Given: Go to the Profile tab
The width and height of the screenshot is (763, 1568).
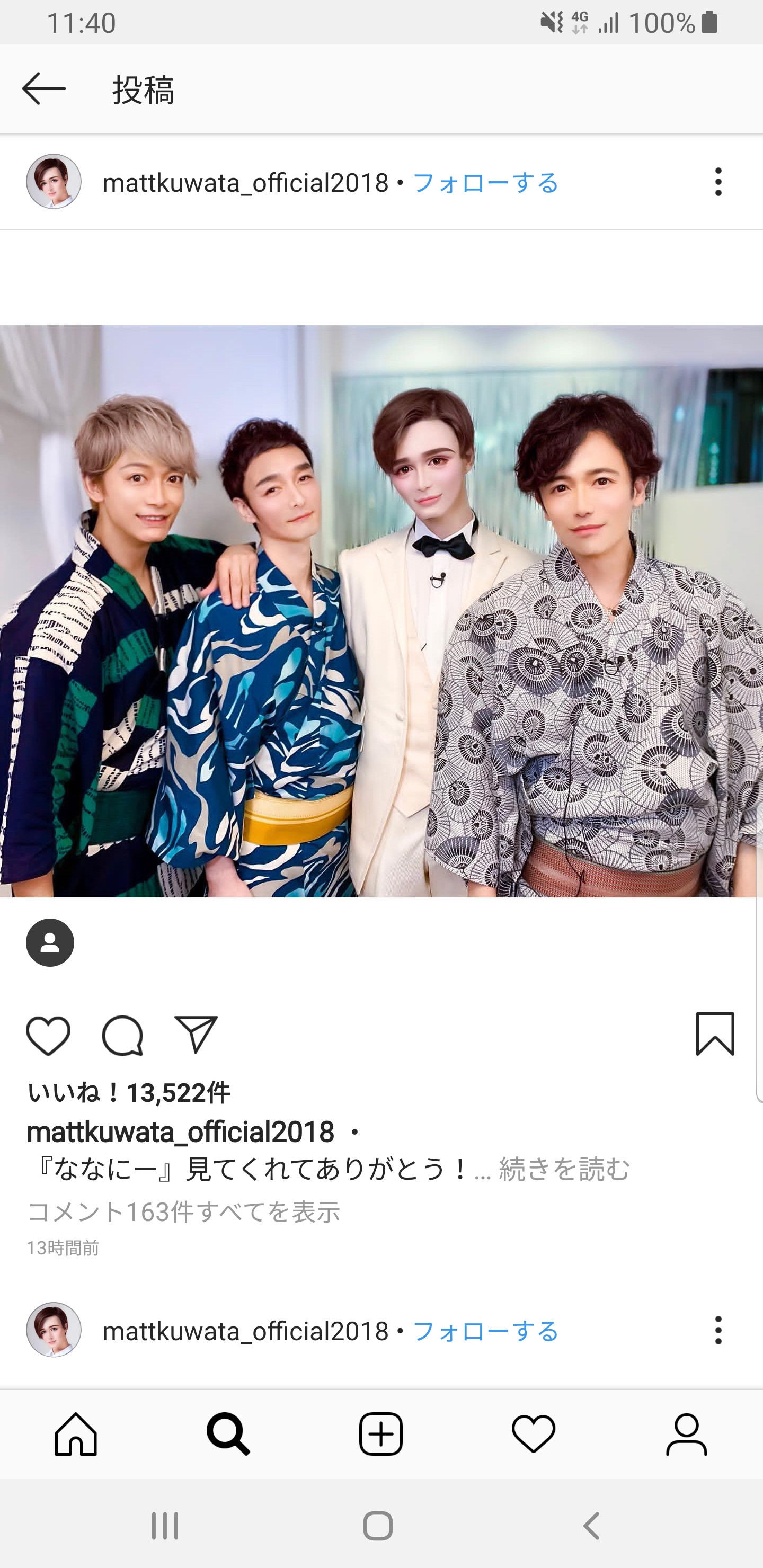Looking at the screenshot, I should 687,1434.
